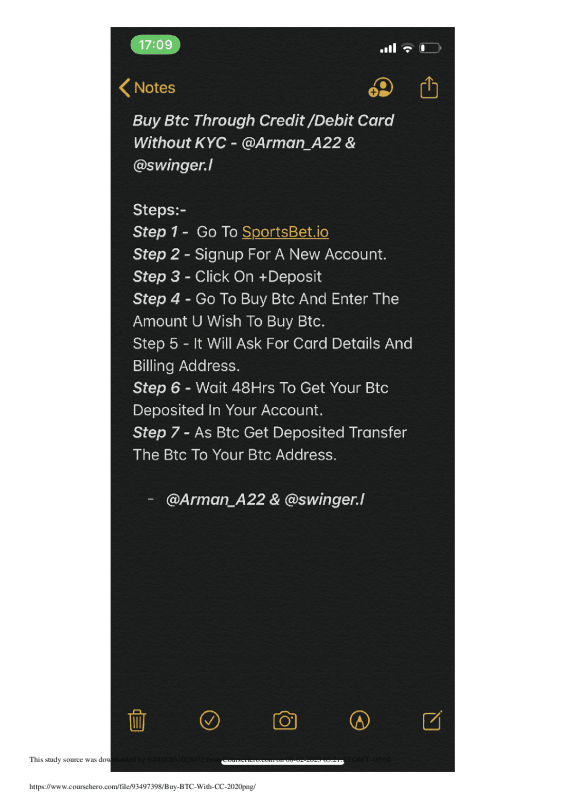Open the SportsBet.io link
Viewport: 565px width, 799px height.
click(285, 232)
